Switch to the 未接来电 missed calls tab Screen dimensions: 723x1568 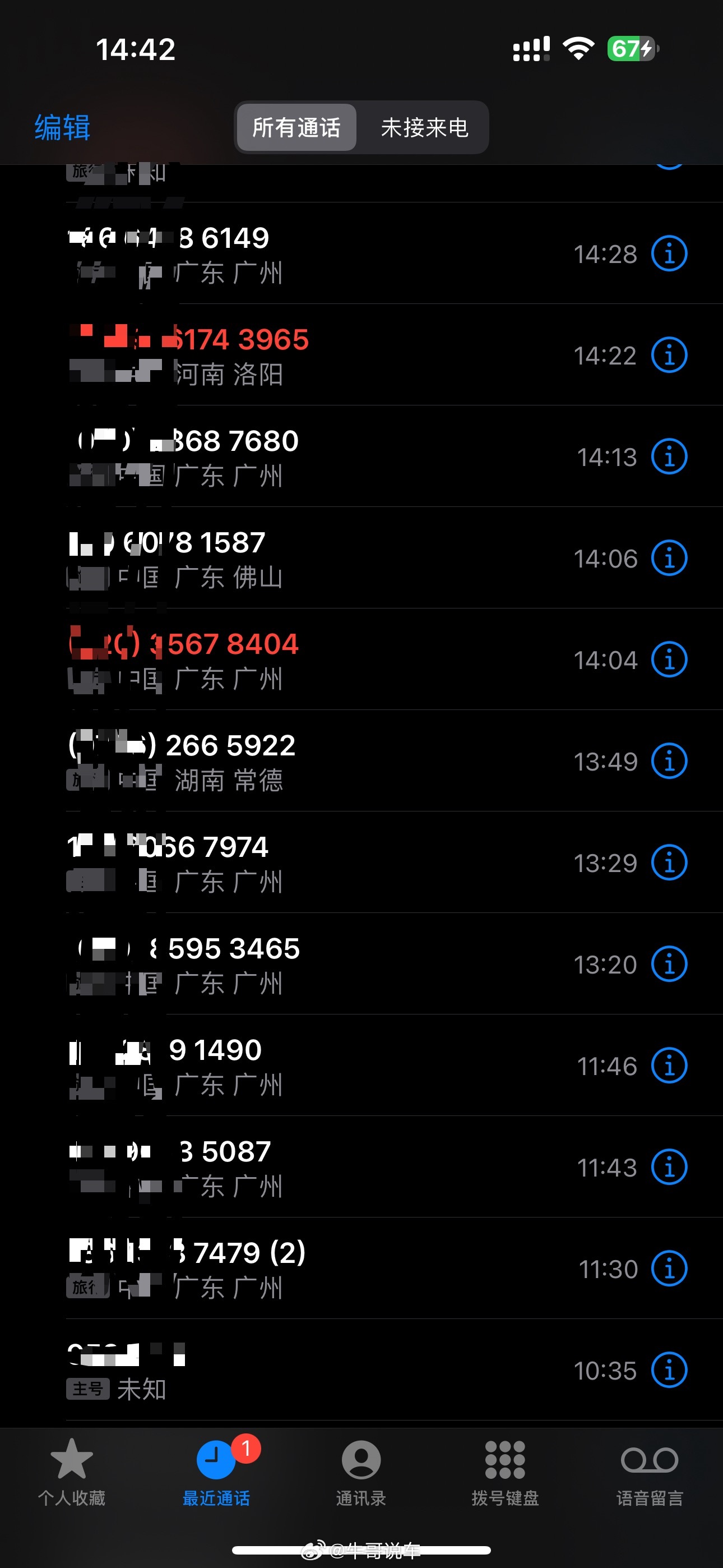(x=424, y=128)
